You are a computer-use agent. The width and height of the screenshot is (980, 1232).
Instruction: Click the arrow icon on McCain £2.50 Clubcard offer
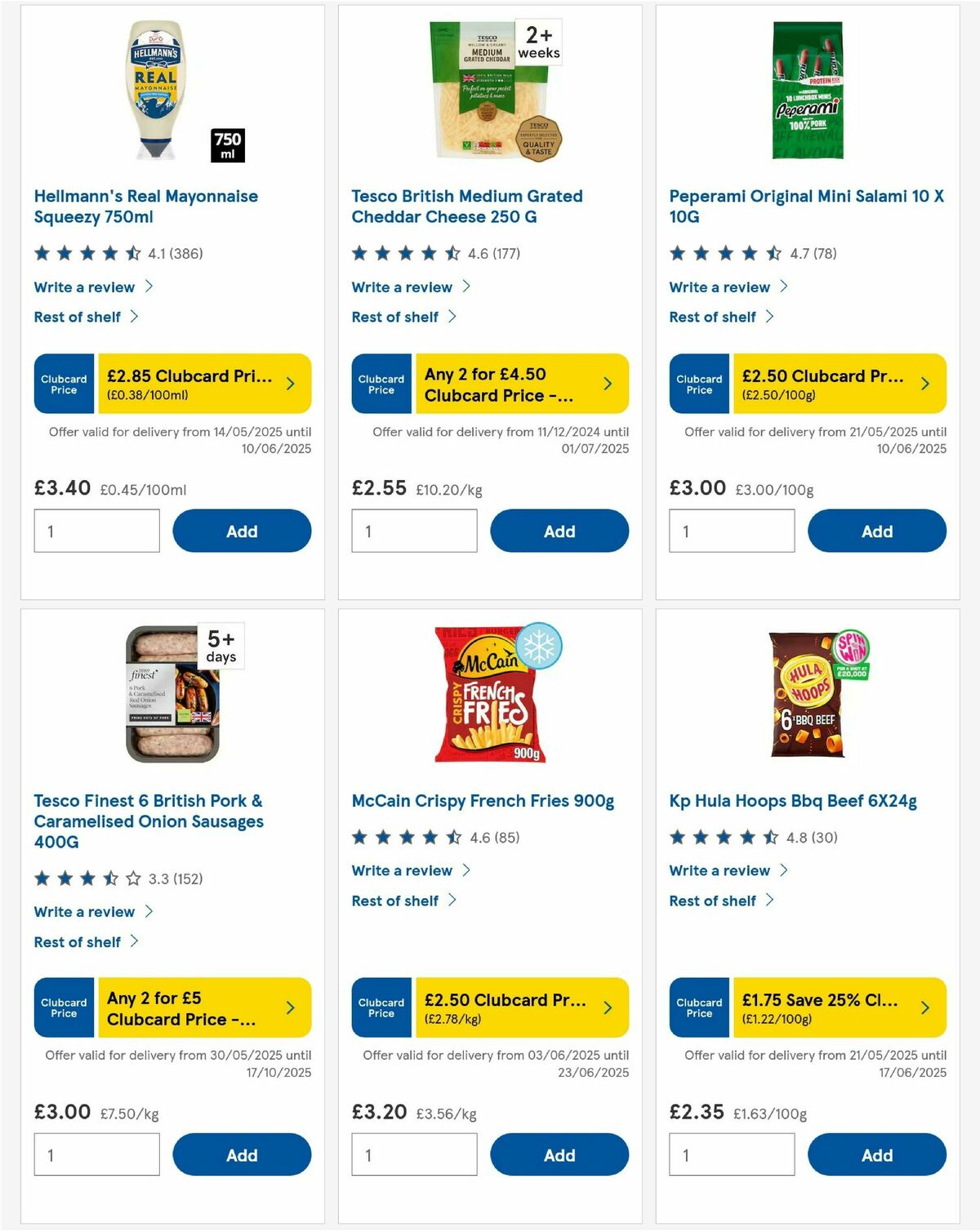click(x=606, y=1007)
